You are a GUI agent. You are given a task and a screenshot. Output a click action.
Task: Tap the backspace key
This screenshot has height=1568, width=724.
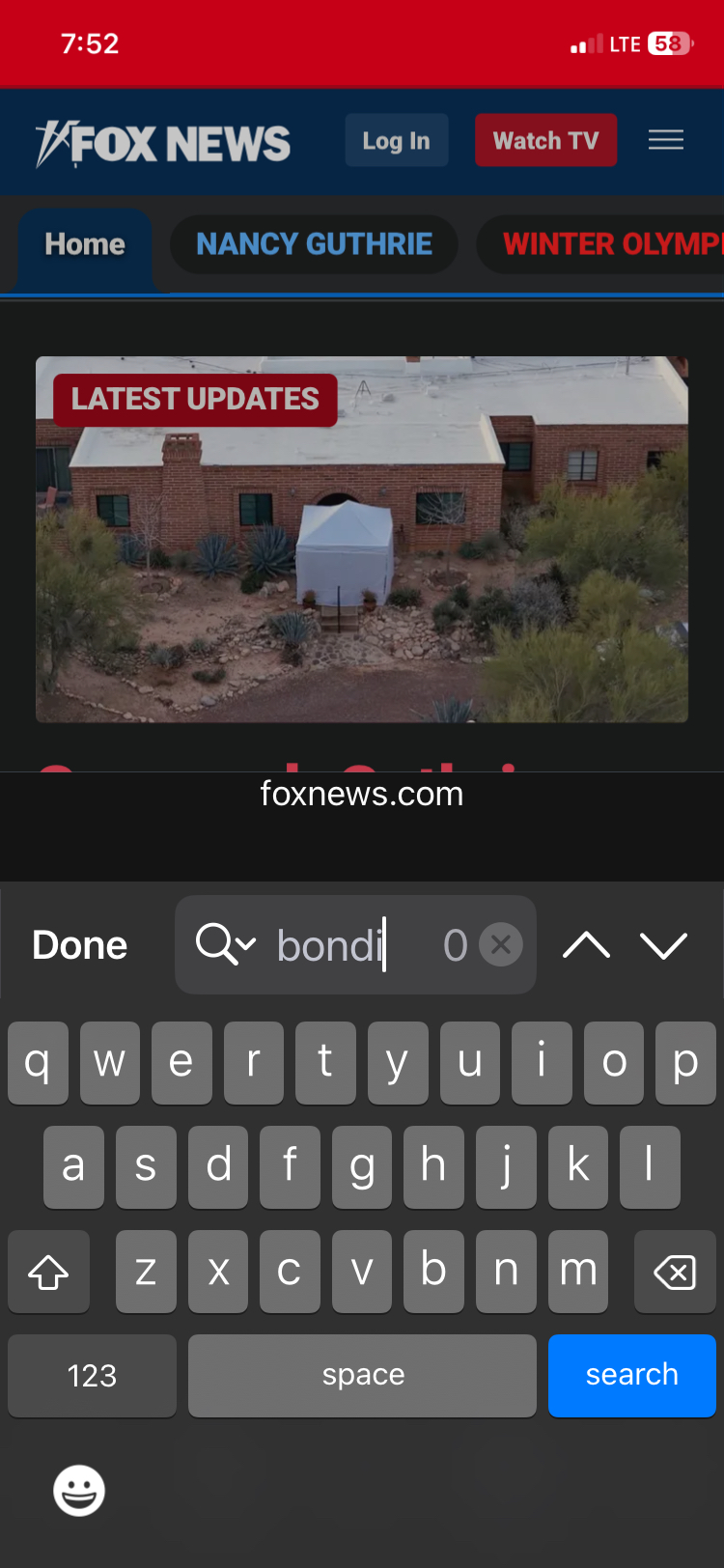pyautogui.click(x=674, y=1272)
